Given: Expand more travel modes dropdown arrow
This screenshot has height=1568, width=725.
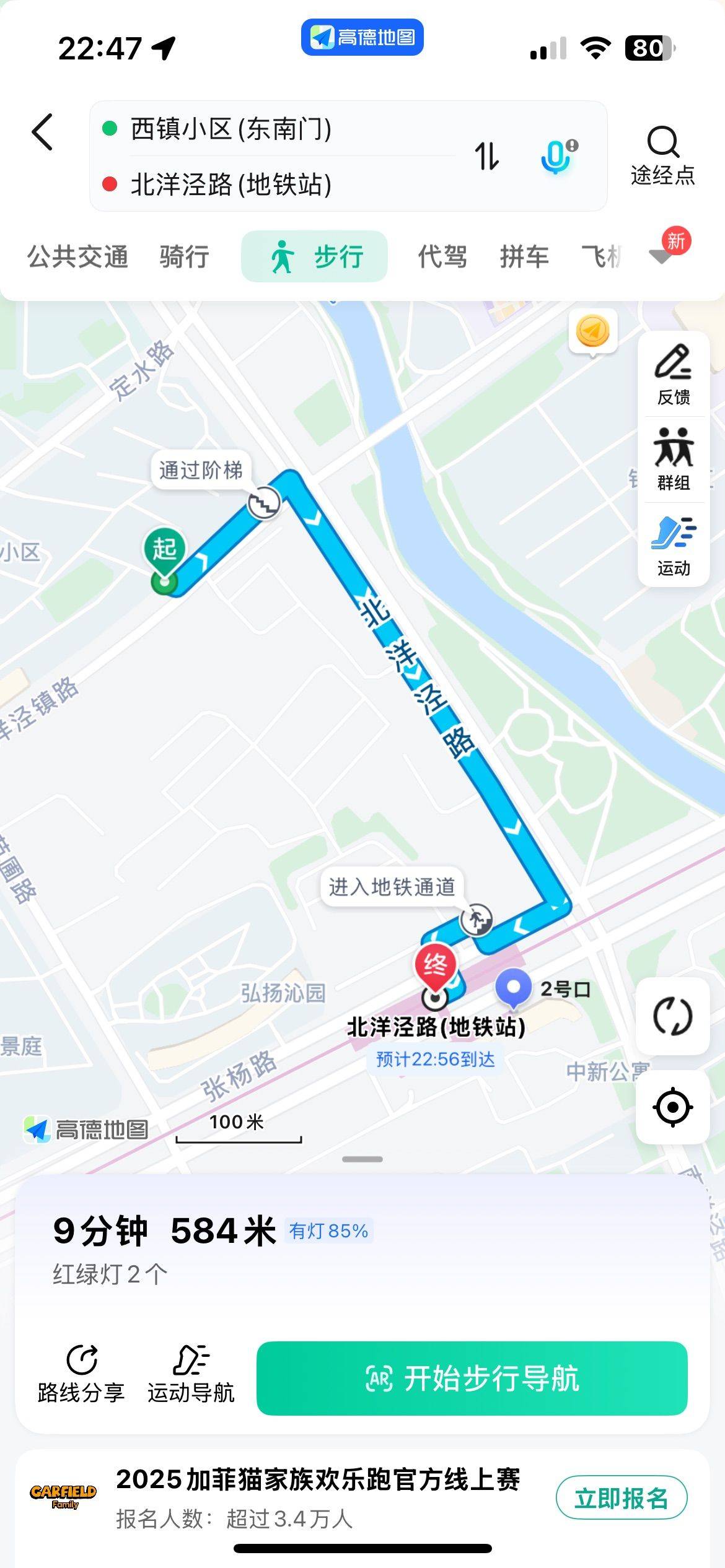Looking at the screenshot, I should 661,255.
